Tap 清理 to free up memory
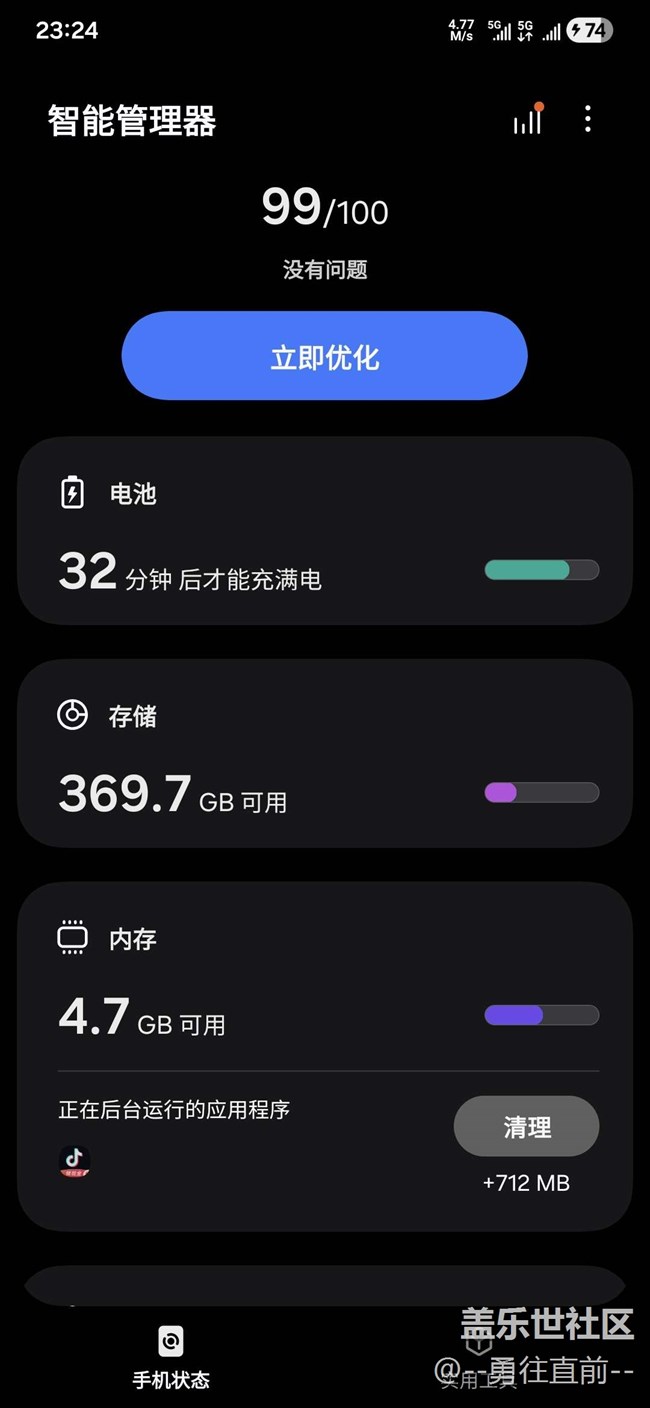 coord(526,1127)
